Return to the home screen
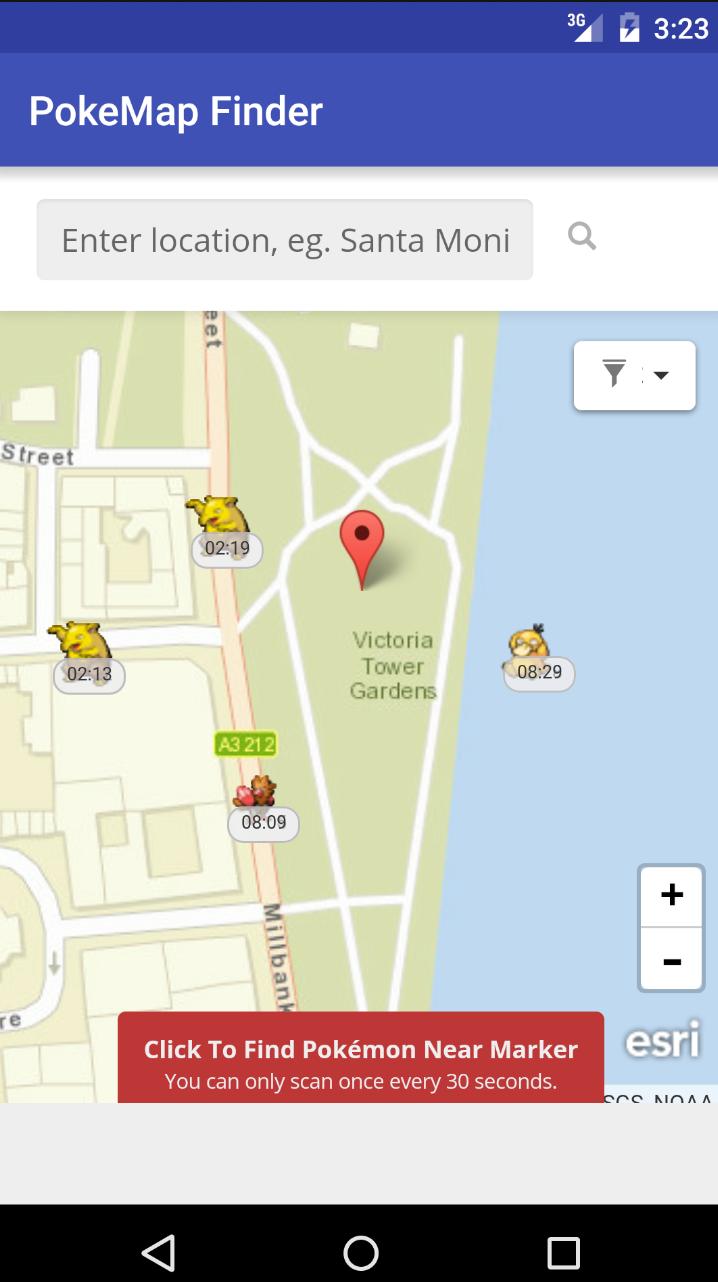 click(361, 1252)
